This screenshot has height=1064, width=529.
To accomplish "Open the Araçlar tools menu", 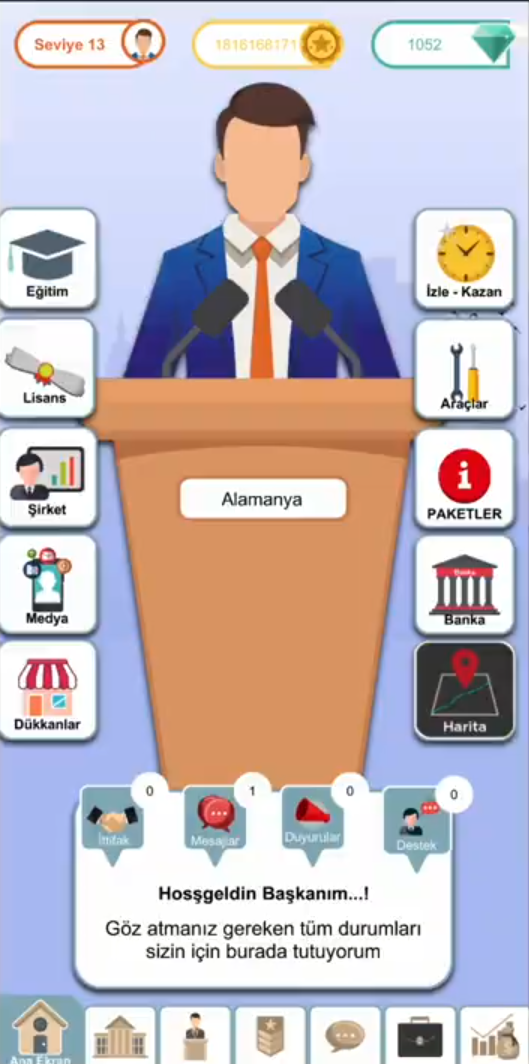I will [x=465, y=369].
